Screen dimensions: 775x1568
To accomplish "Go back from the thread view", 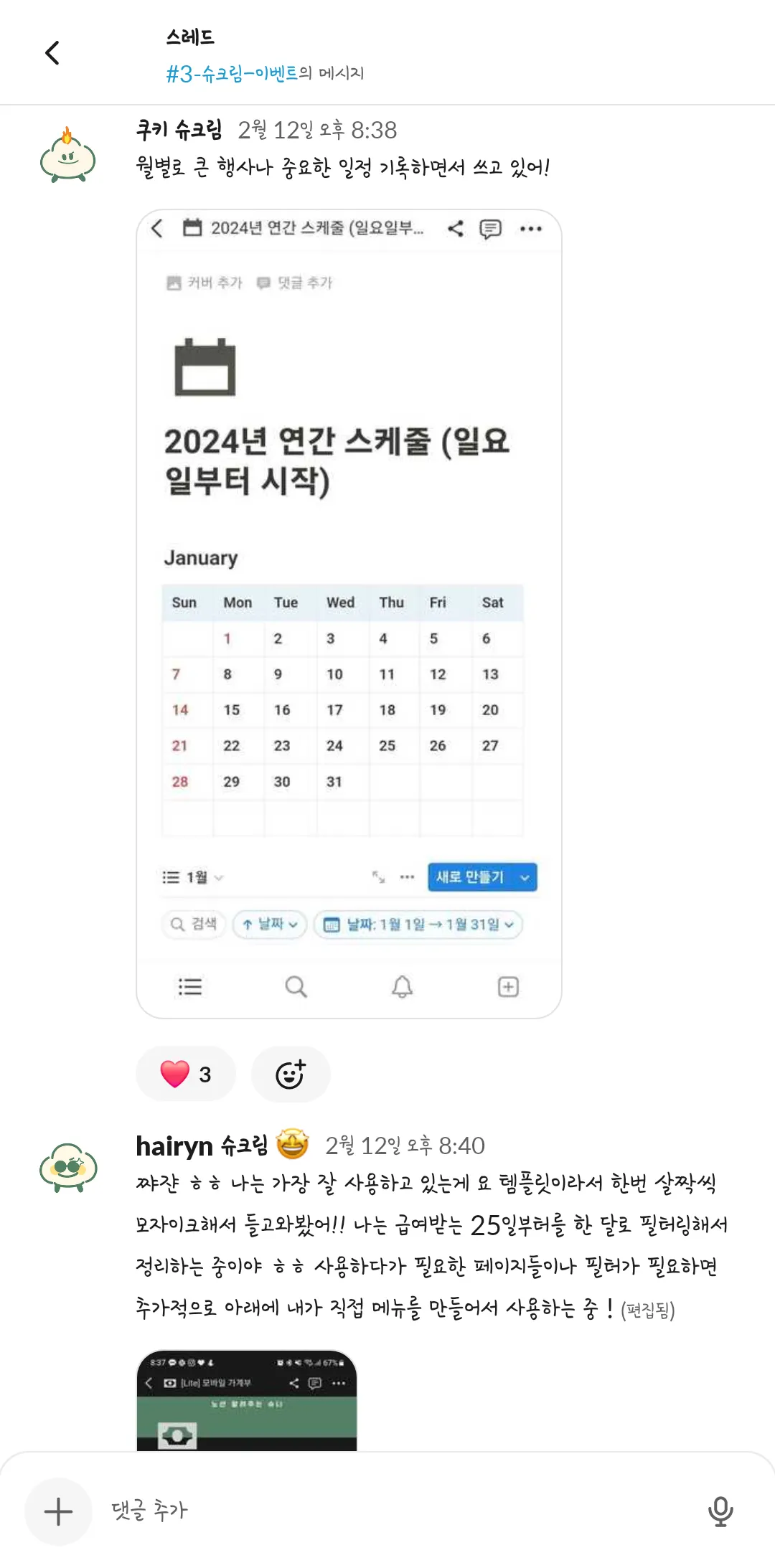I will [x=52, y=53].
